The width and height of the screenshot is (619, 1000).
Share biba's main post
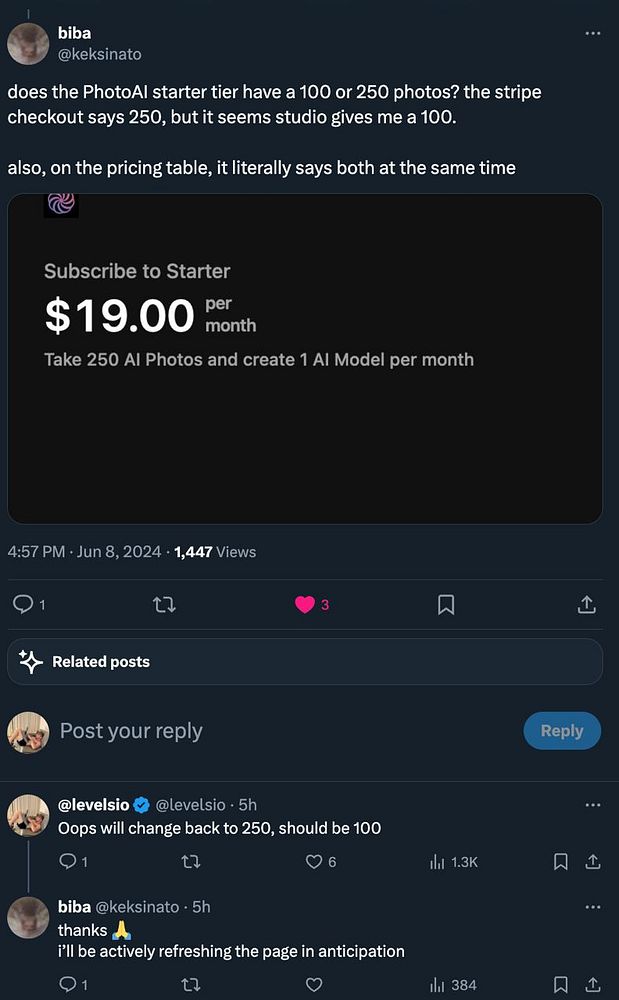[x=587, y=604]
